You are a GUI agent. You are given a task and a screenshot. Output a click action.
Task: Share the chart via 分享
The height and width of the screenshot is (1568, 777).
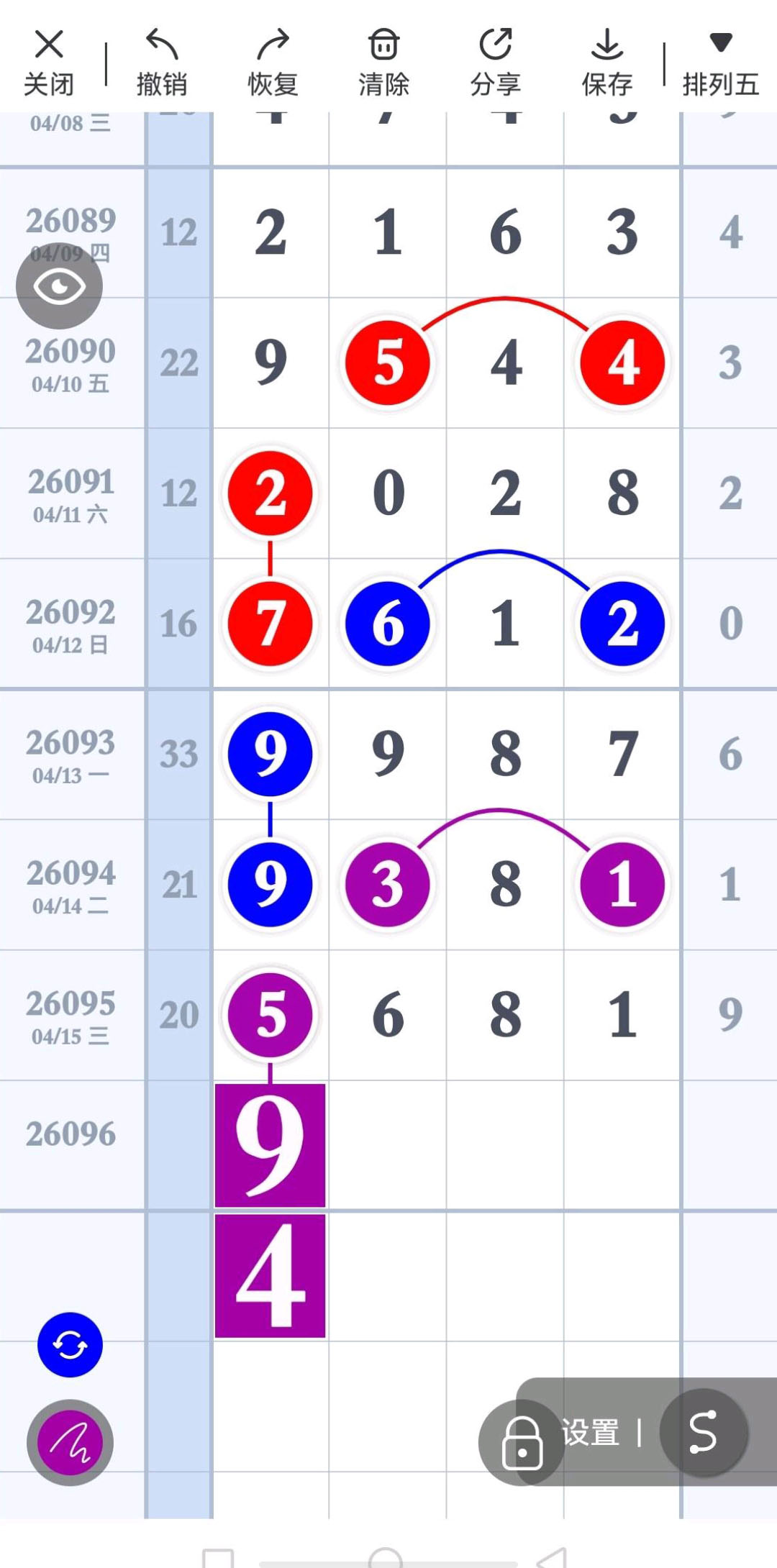coord(495,63)
